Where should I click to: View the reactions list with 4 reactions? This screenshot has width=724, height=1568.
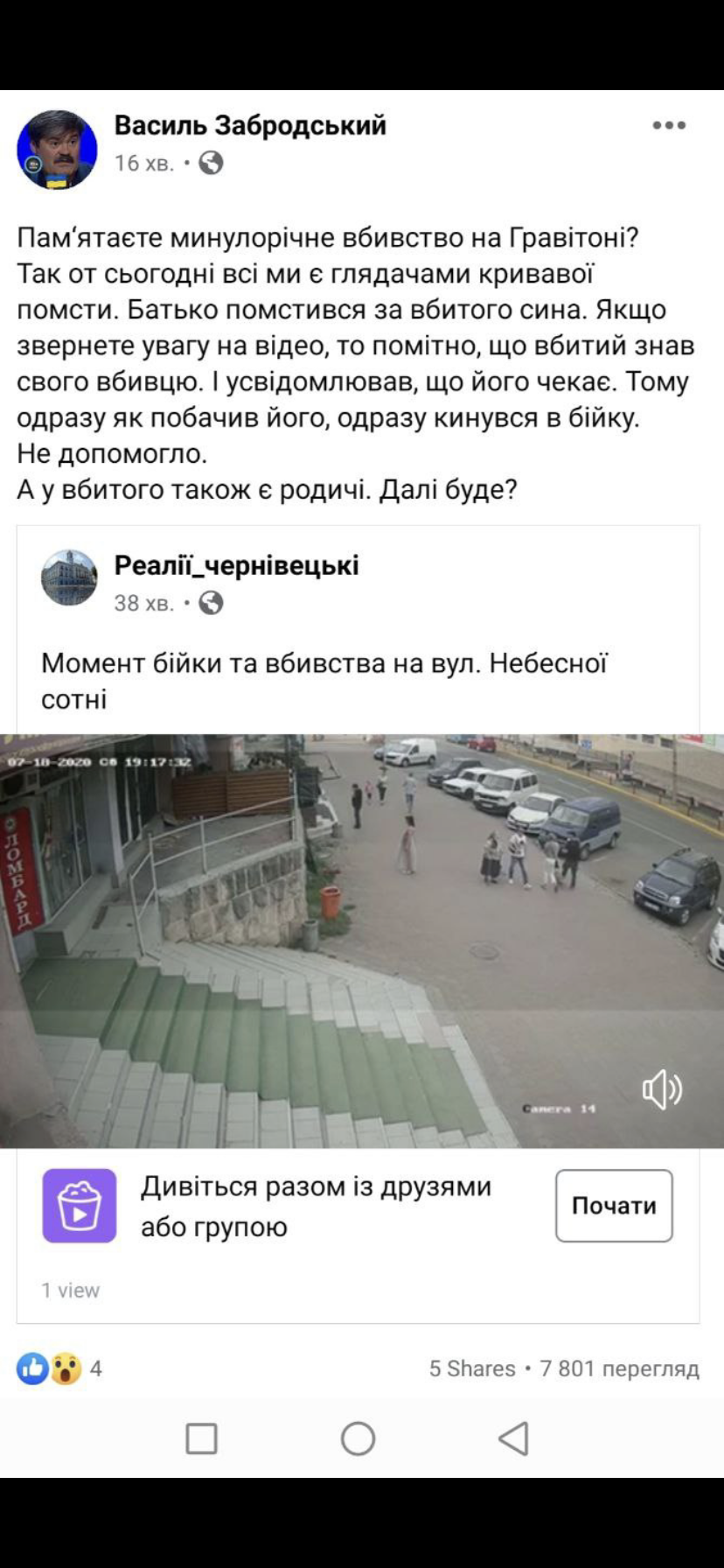58,1368
